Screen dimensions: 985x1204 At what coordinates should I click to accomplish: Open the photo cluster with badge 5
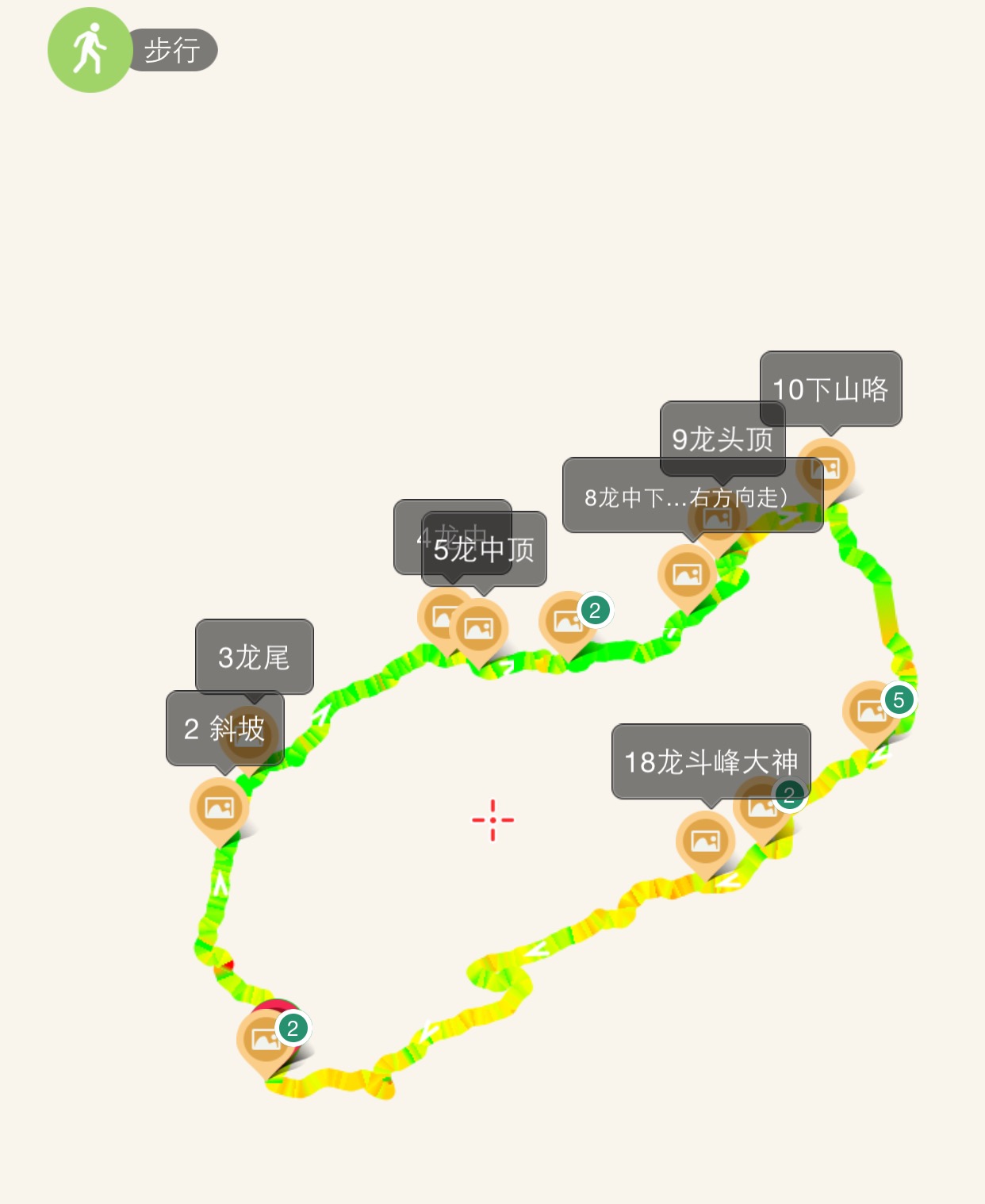tap(872, 710)
